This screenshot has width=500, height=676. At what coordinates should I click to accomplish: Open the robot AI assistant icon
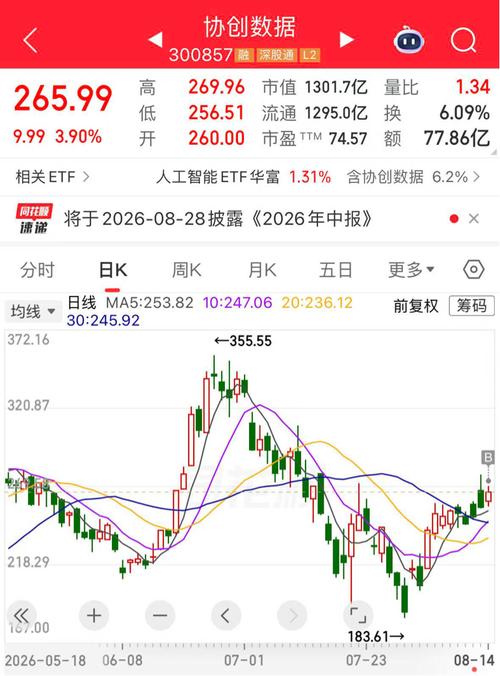[409, 40]
